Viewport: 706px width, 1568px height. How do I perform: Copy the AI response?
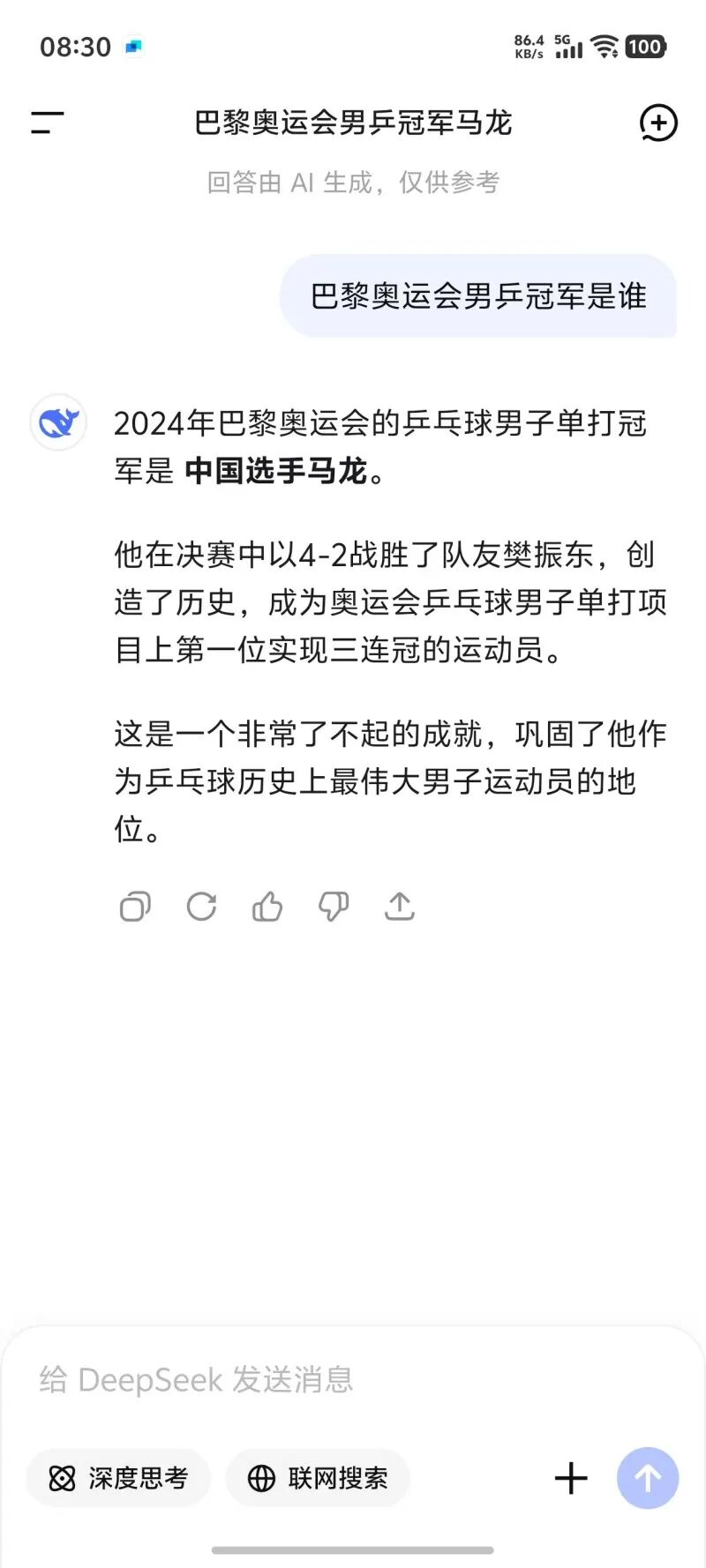135,907
